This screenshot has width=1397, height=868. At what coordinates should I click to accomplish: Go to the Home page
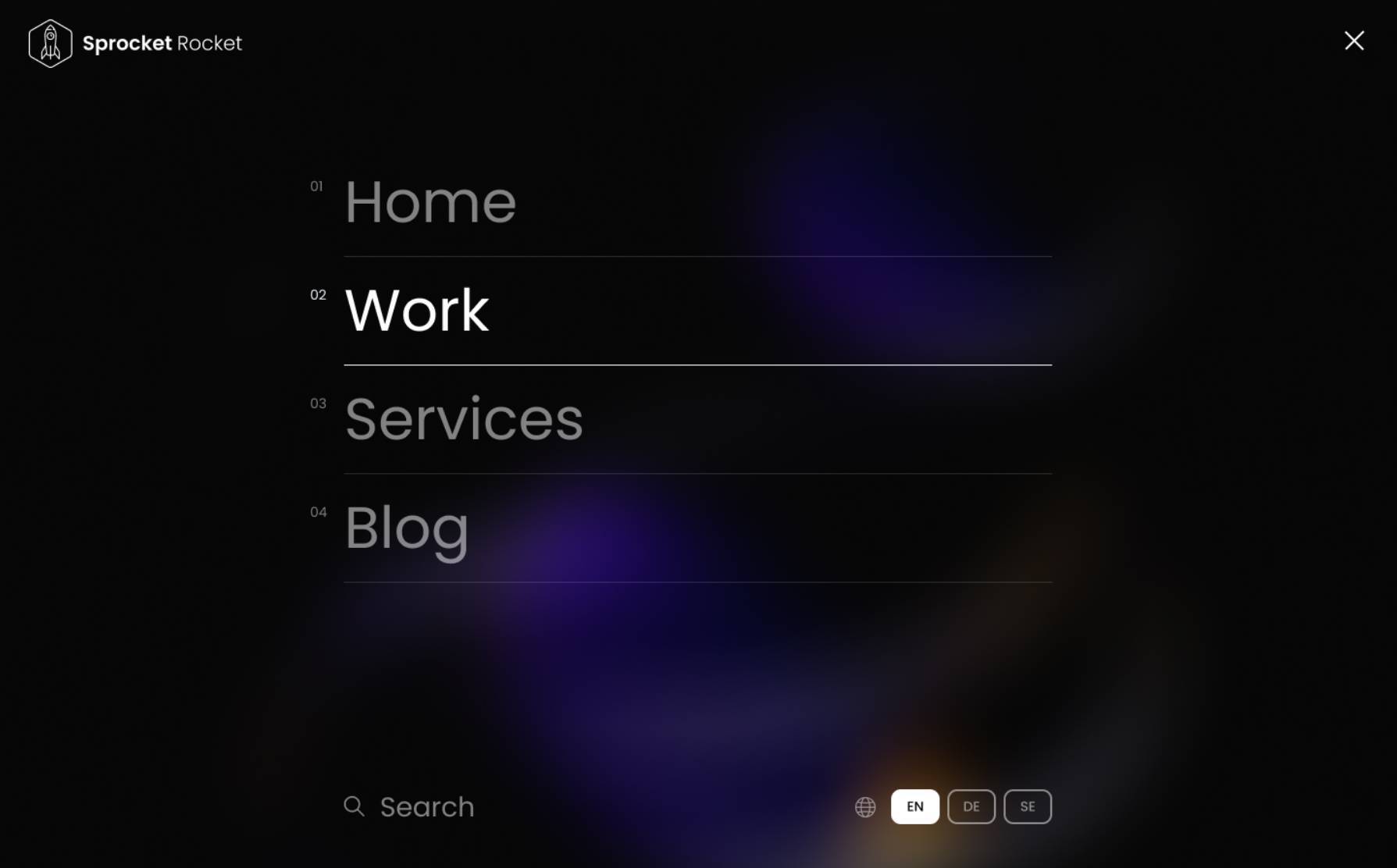pos(430,202)
